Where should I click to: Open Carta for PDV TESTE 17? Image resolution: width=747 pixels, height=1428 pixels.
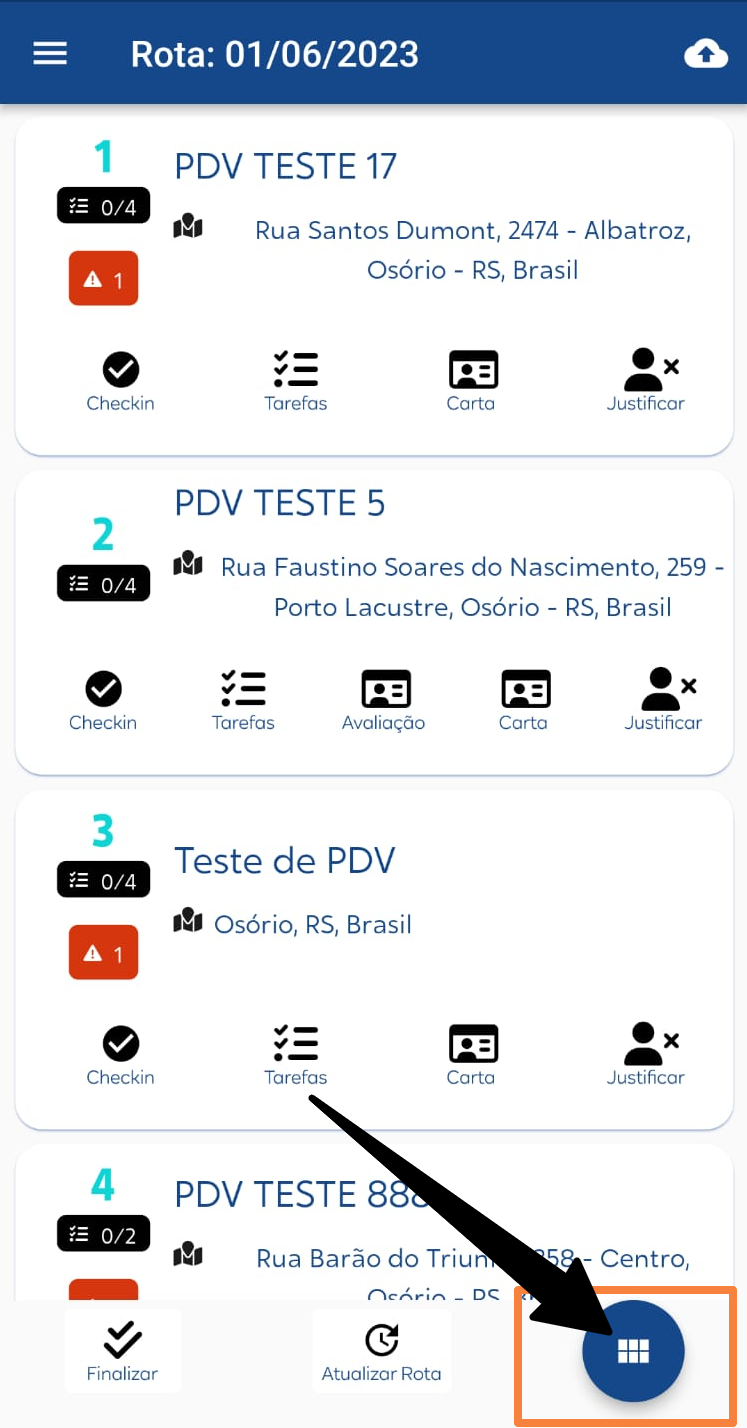pos(472,382)
